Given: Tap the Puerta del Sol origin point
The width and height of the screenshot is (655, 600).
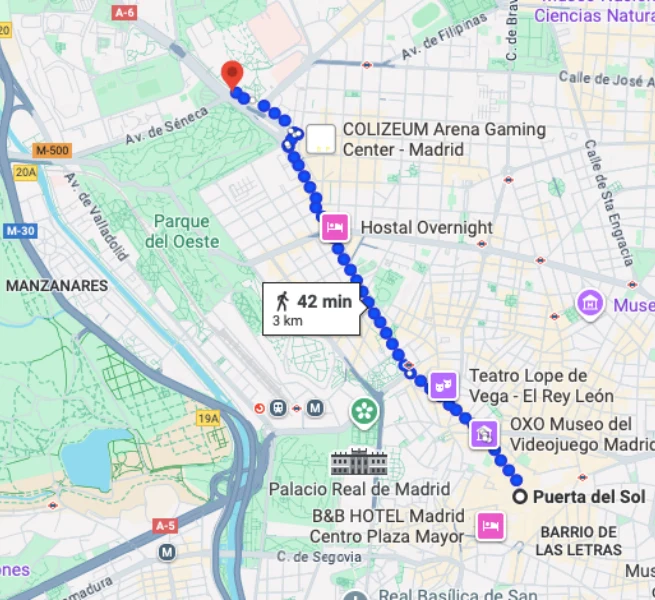Looking at the screenshot, I should tap(519, 496).
